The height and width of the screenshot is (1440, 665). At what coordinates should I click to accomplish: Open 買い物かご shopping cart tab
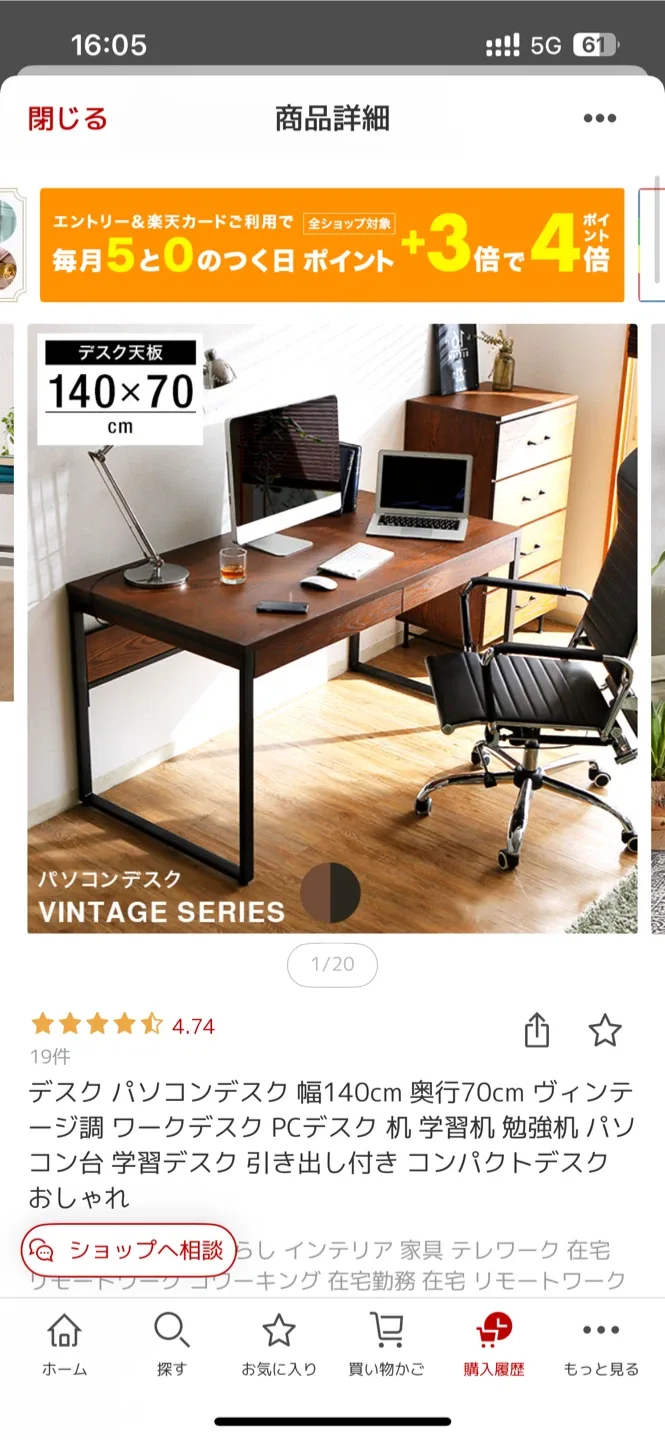point(386,1345)
